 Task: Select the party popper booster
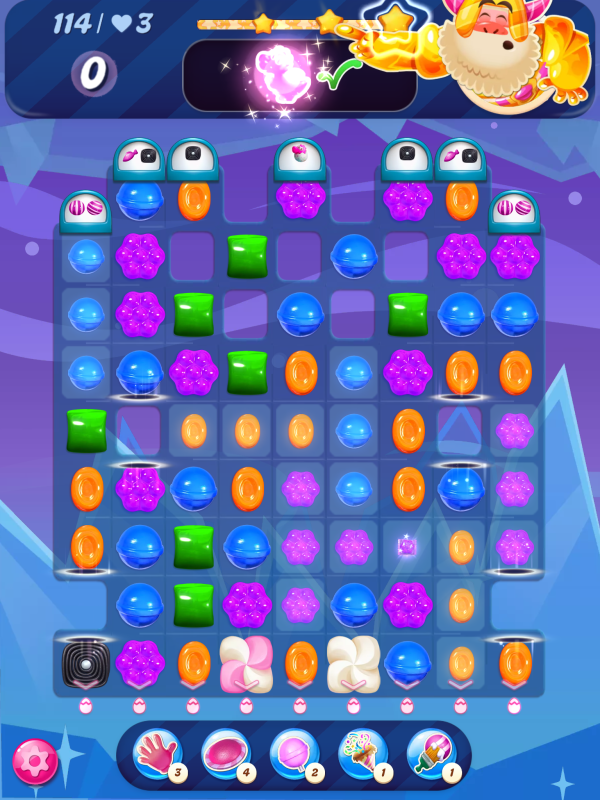[x=361, y=754]
